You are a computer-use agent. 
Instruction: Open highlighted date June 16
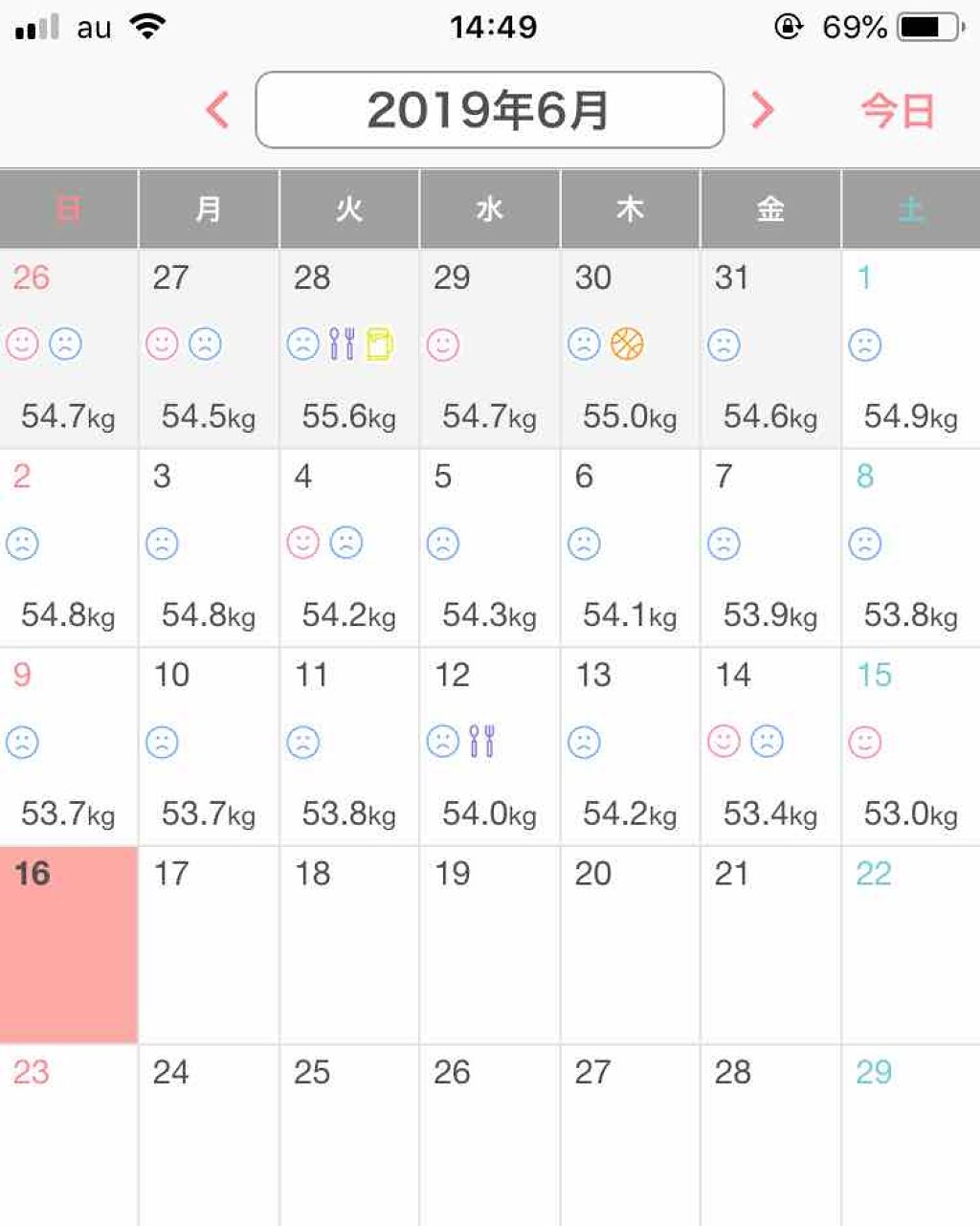click(69, 945)
